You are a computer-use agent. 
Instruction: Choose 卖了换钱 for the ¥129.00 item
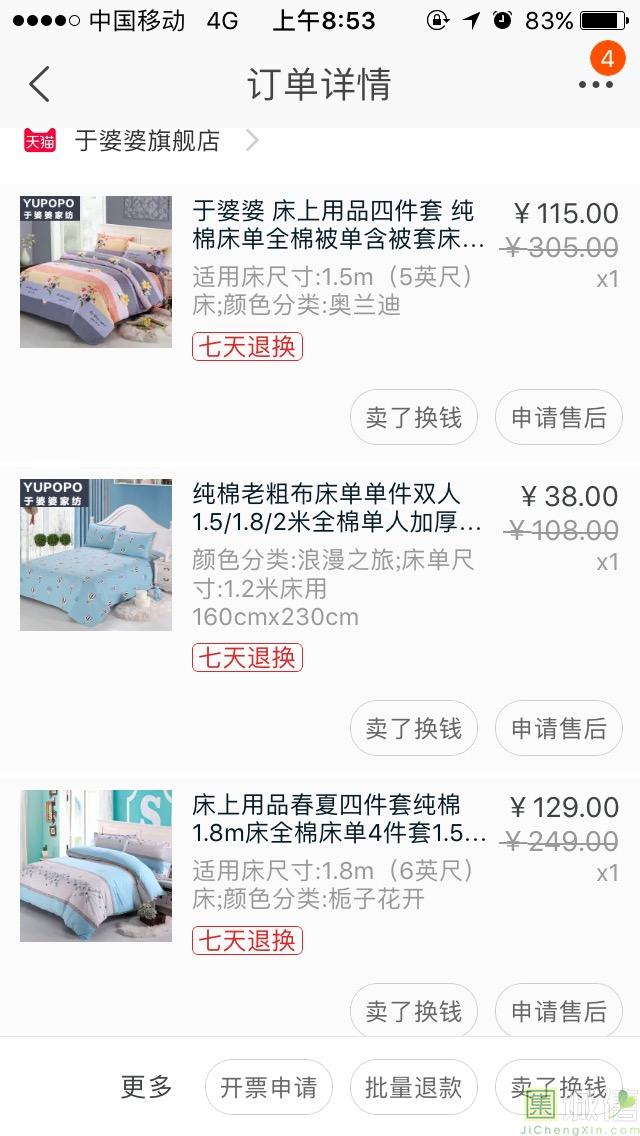click(x=414, y=1011)
